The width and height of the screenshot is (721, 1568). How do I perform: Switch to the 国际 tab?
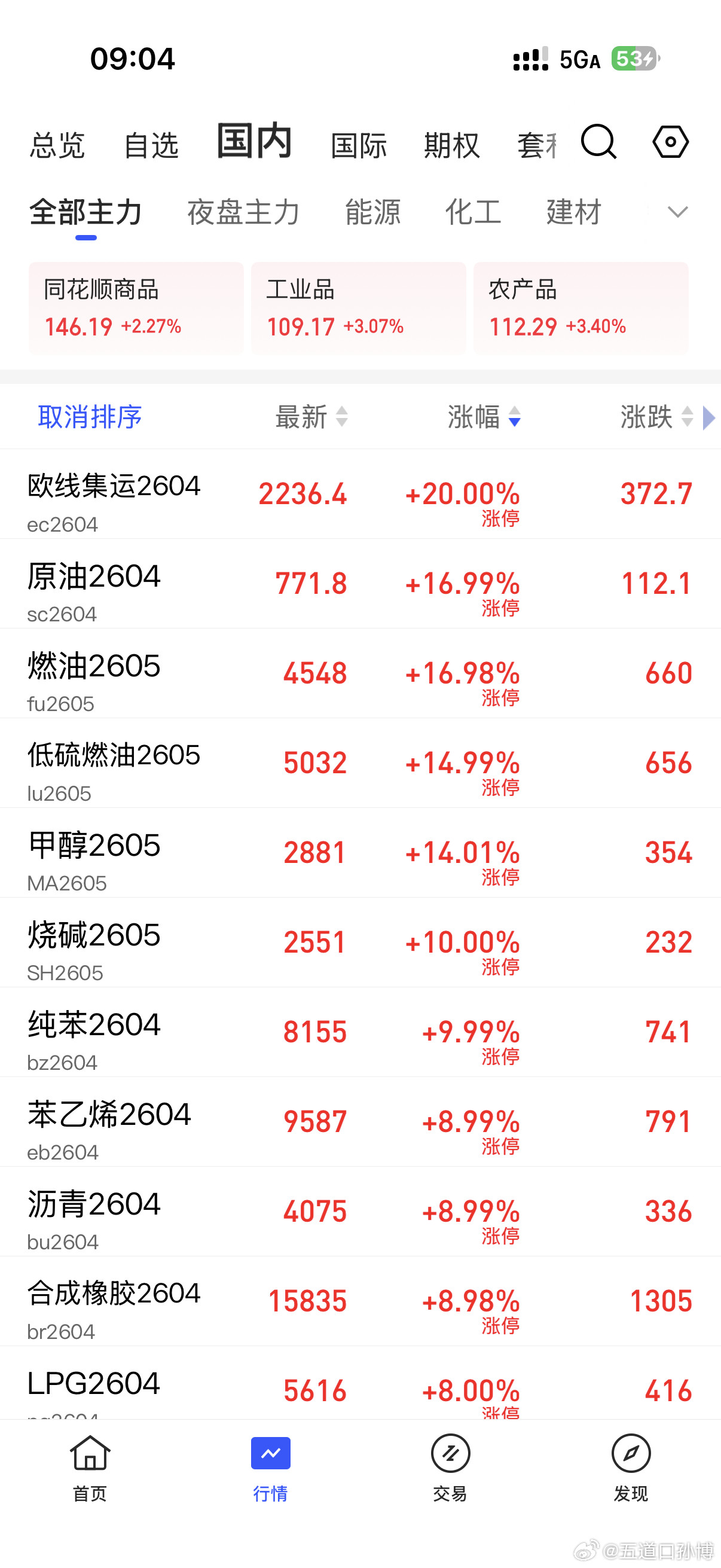tap(358, 144)
